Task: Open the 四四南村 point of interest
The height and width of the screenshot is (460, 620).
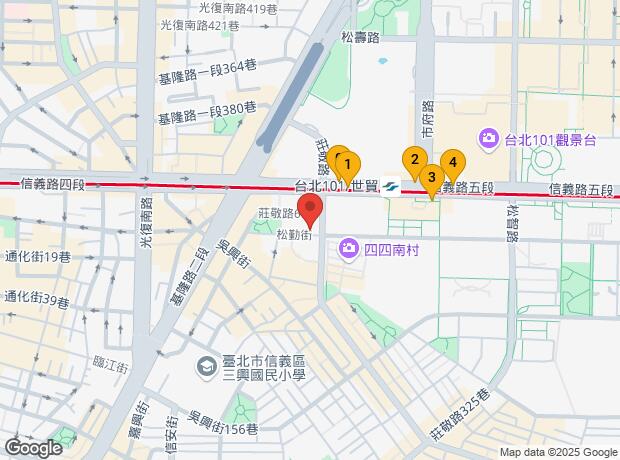Action: (349, 246)
